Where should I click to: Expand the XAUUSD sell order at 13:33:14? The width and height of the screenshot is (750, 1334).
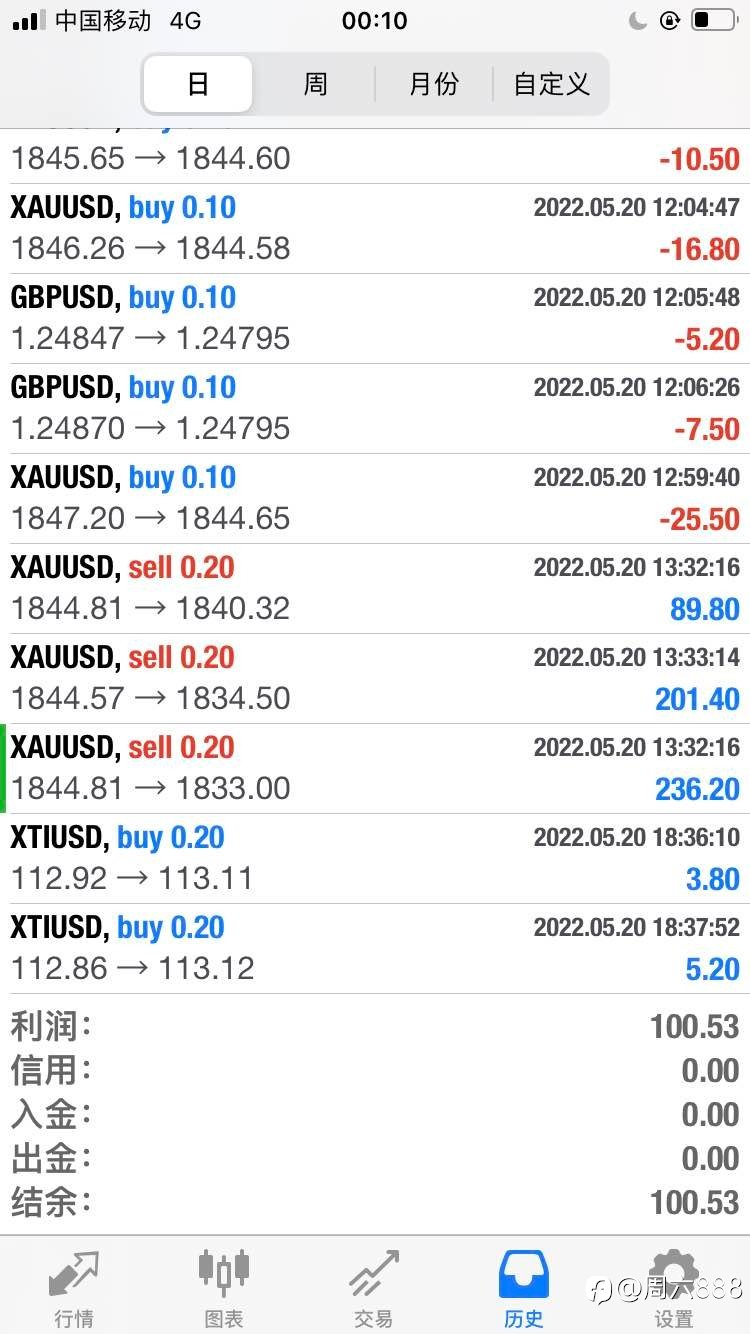pos(375,679)
